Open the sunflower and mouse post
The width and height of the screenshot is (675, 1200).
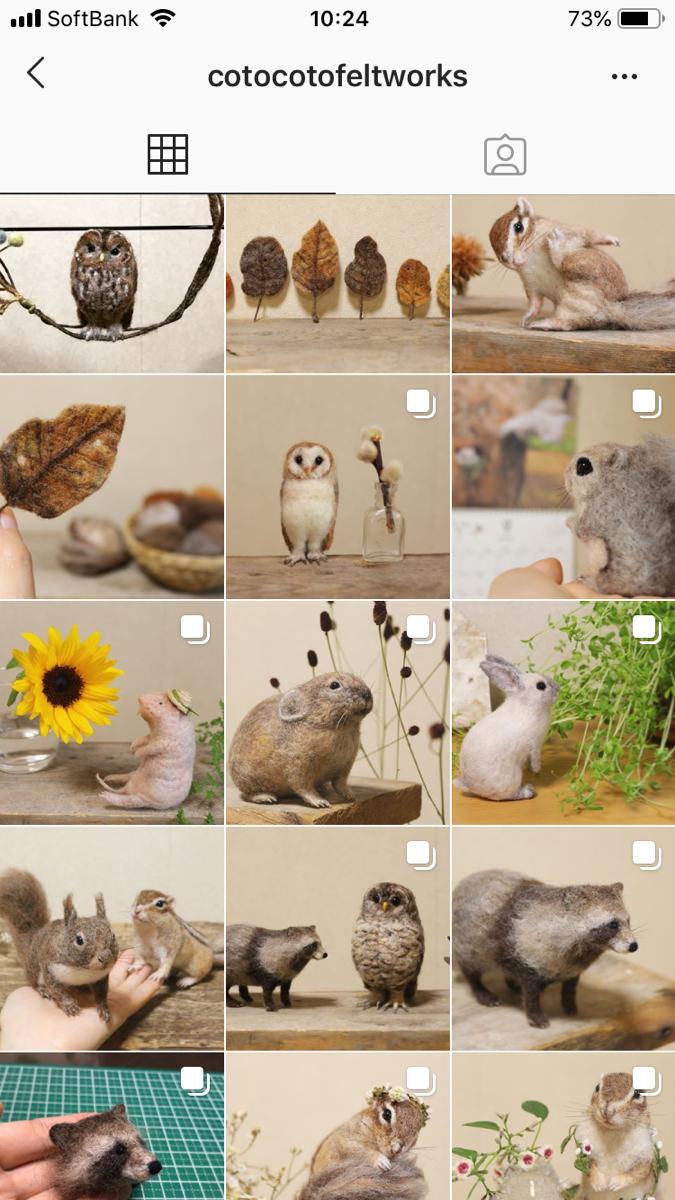pos(111,713)
